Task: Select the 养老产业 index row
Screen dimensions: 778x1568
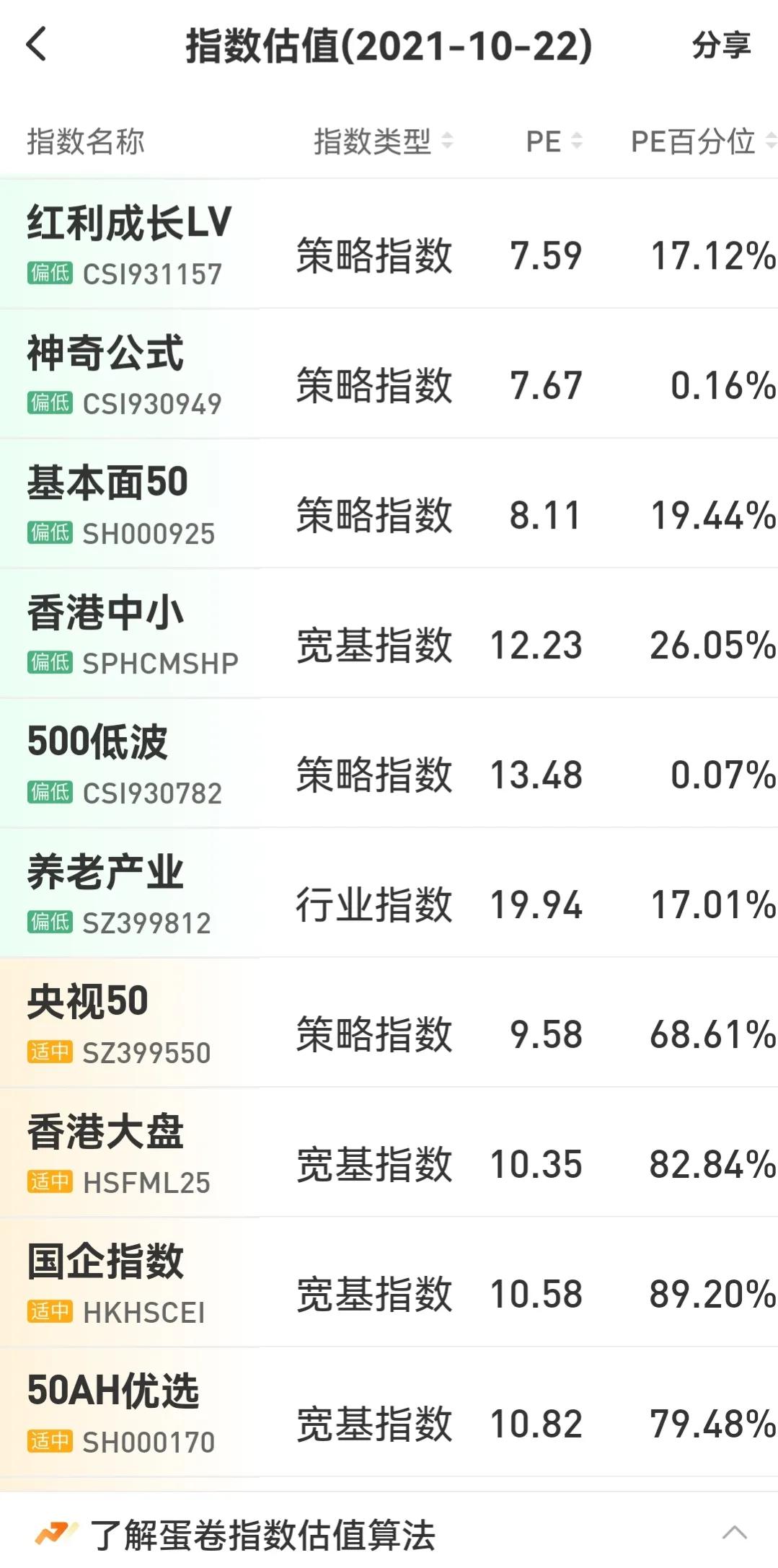Action: tap(389, 894)
